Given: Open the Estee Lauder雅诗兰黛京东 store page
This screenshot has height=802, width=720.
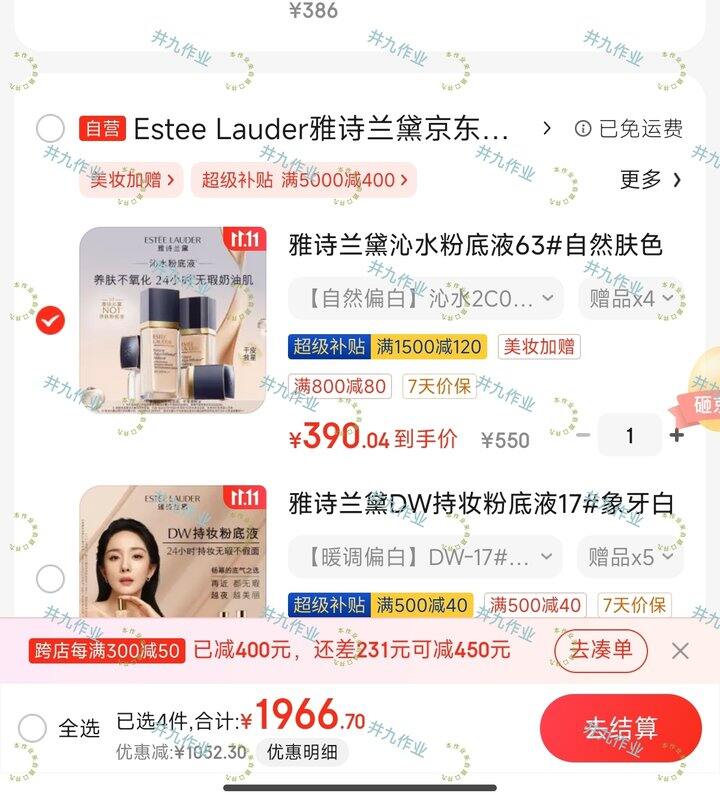Looking at the screenshot, I should point(322,129).
